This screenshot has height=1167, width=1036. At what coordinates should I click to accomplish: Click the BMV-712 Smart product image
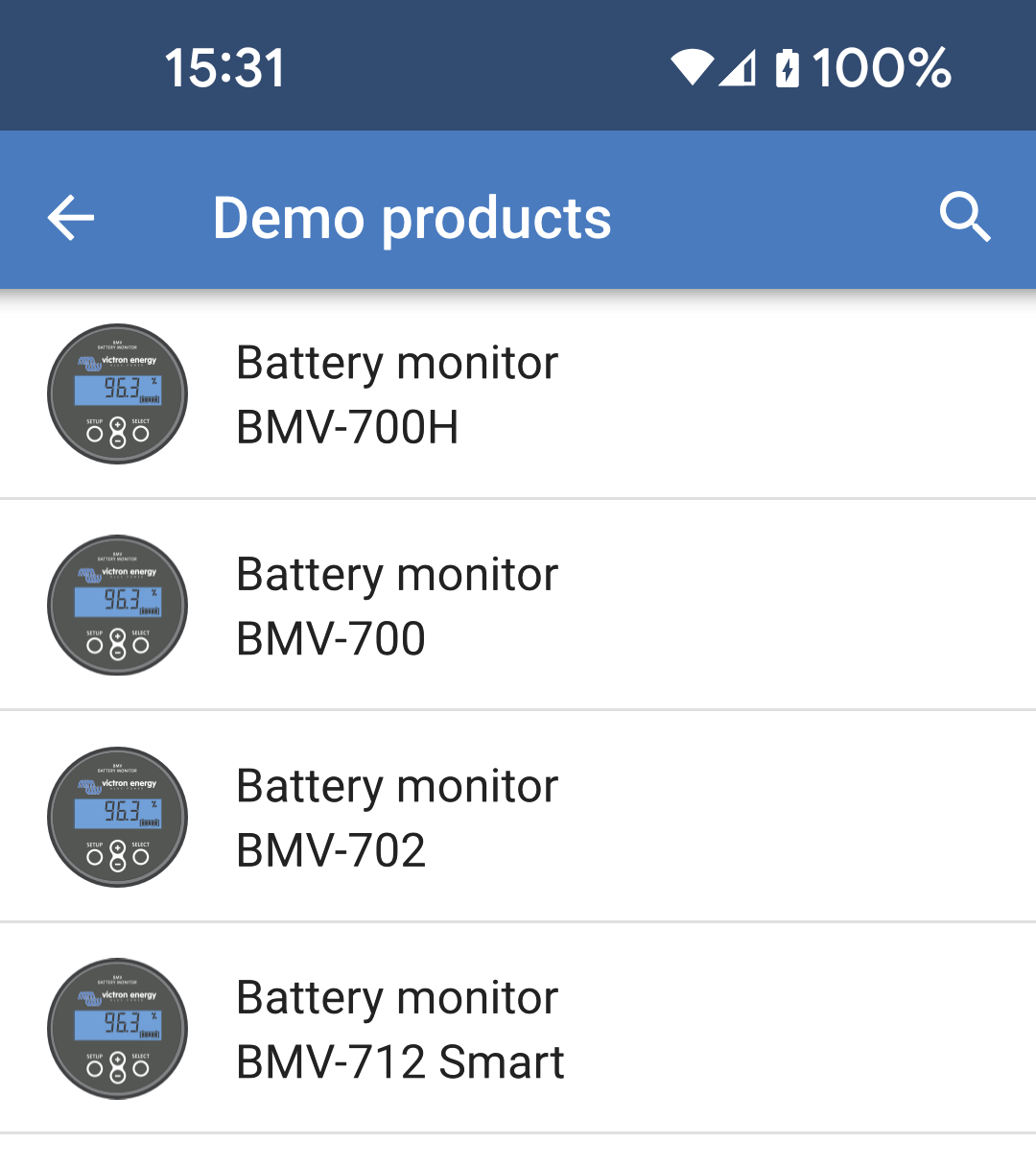coord(117,1028)
